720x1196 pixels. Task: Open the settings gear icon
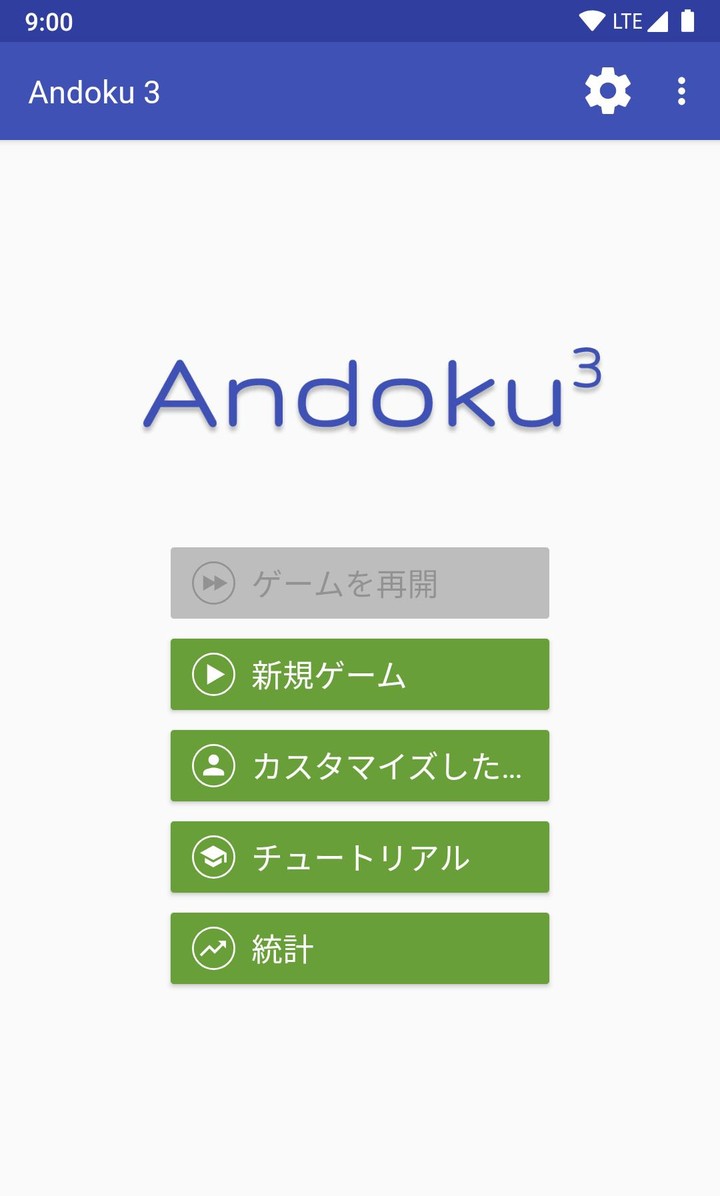pyautogui.click(x=606, y=90)
